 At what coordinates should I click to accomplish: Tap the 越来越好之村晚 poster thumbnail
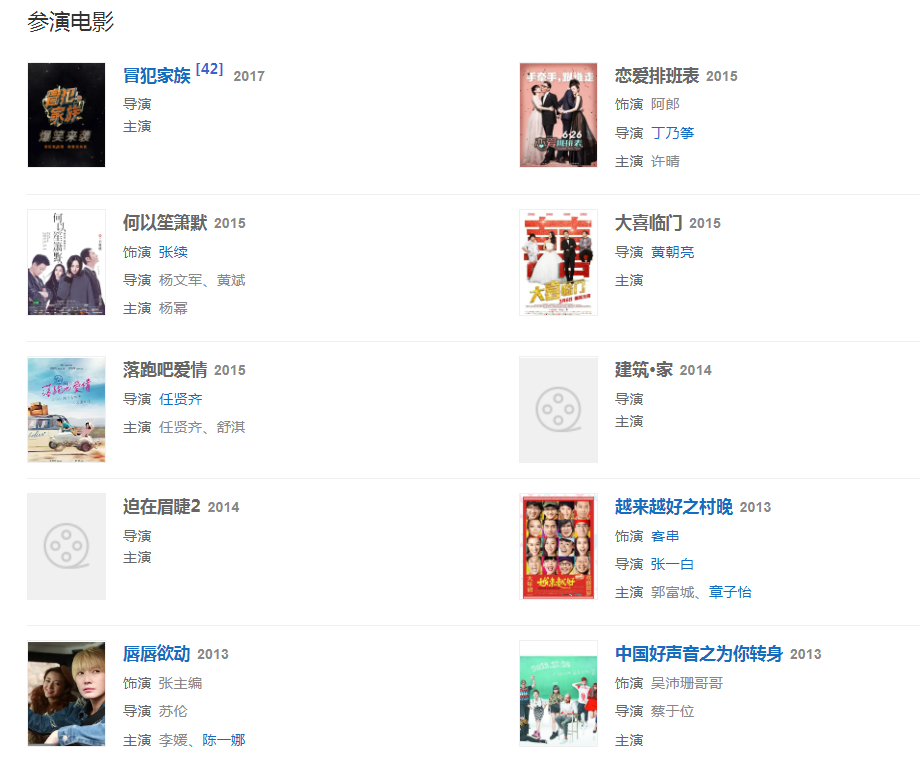(558, 547)
